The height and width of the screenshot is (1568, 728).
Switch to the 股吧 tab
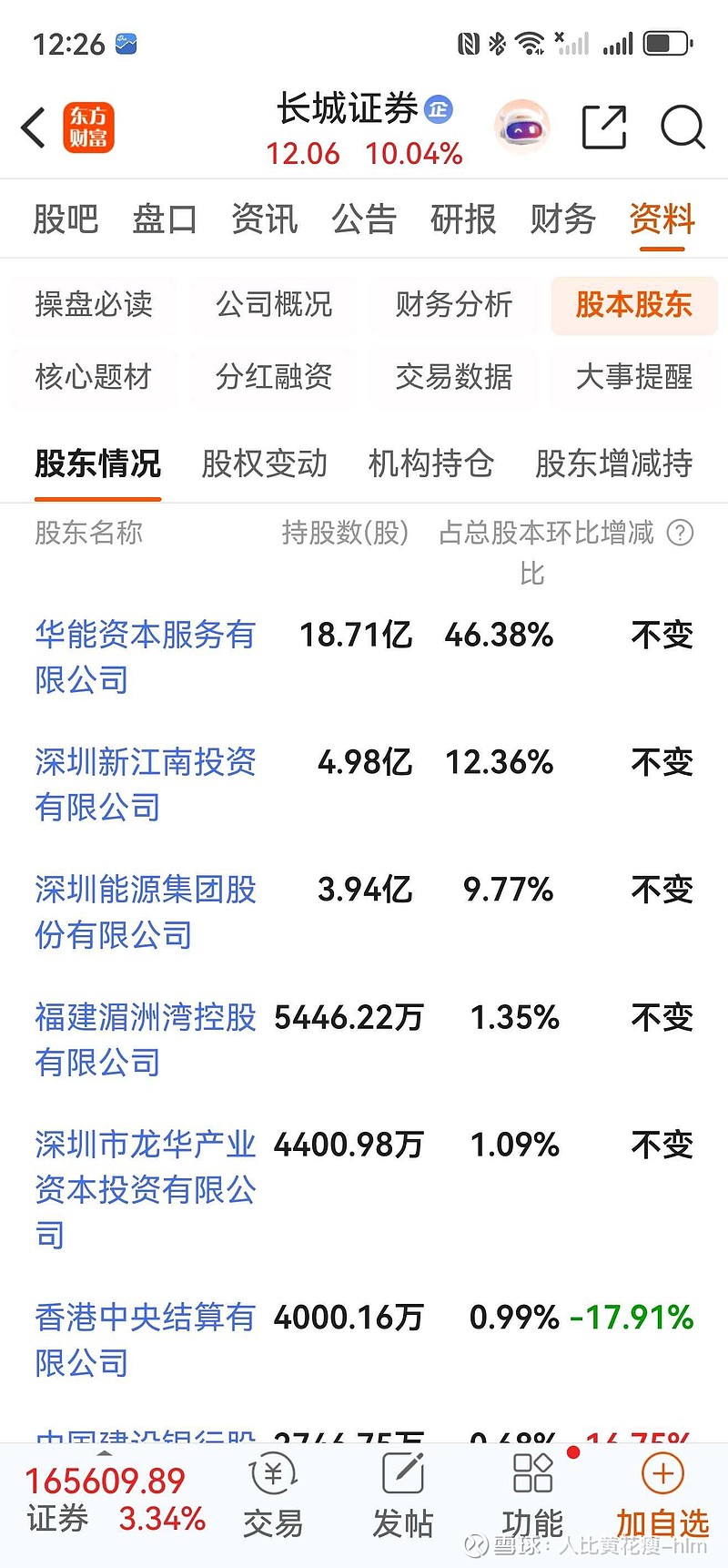tap(66, 219)
